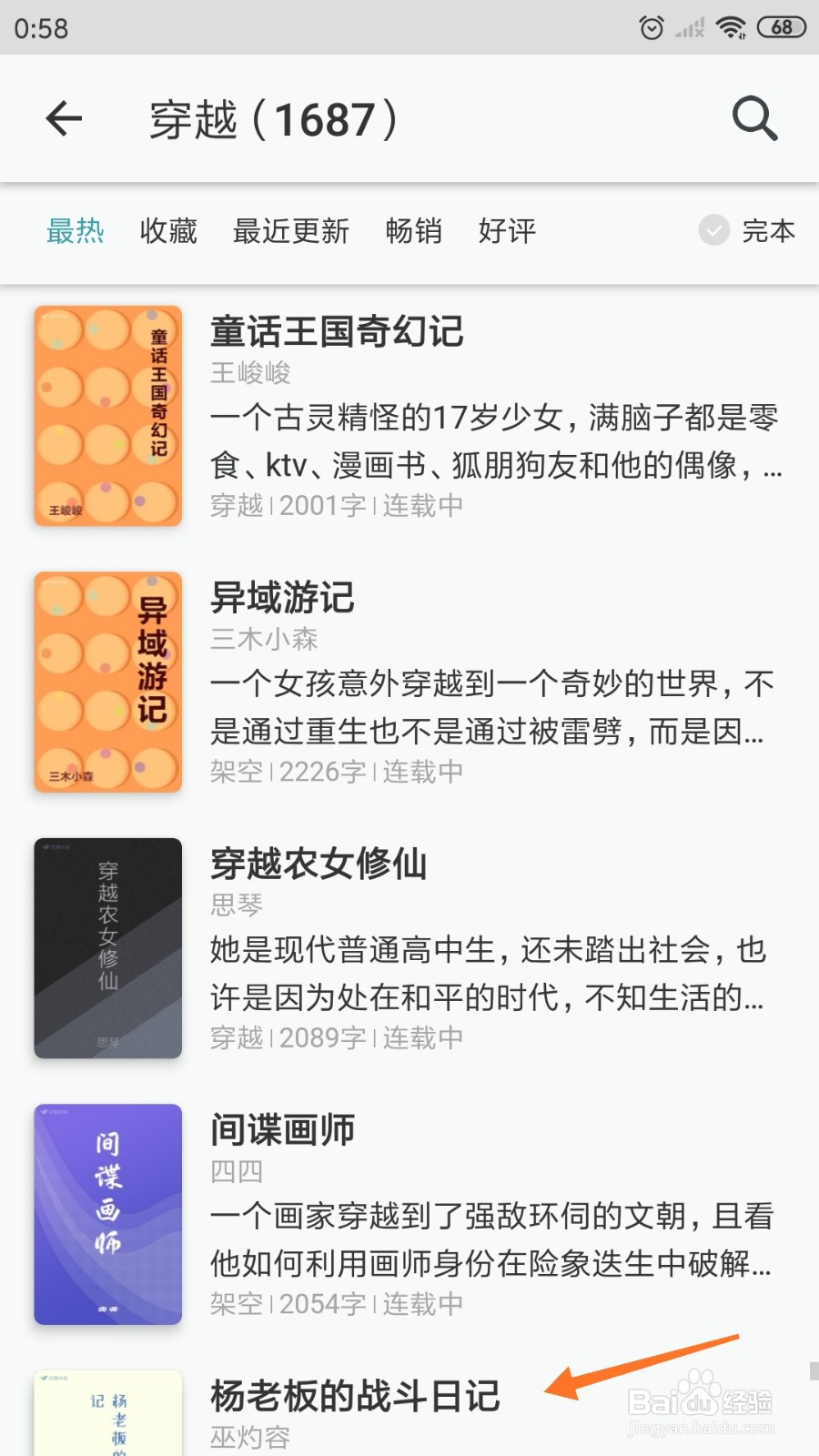The height and width of the screenshot is (1456, 819).
Task: Open the book 异域游记
Action: pos(282,599)
